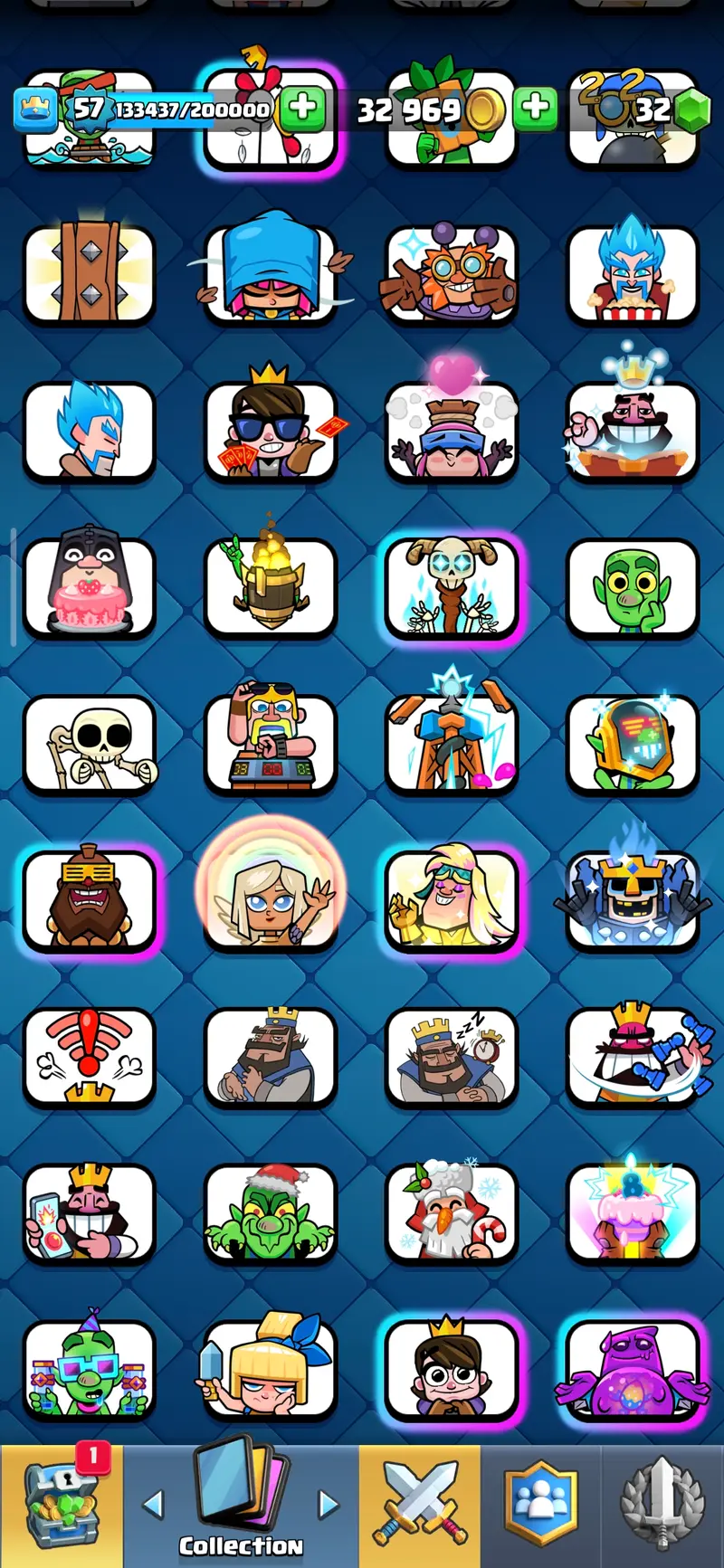This screenshot has width=724, height=1568.
Task: Select the red Wi-Fi warning emote
Action: 90,1057
